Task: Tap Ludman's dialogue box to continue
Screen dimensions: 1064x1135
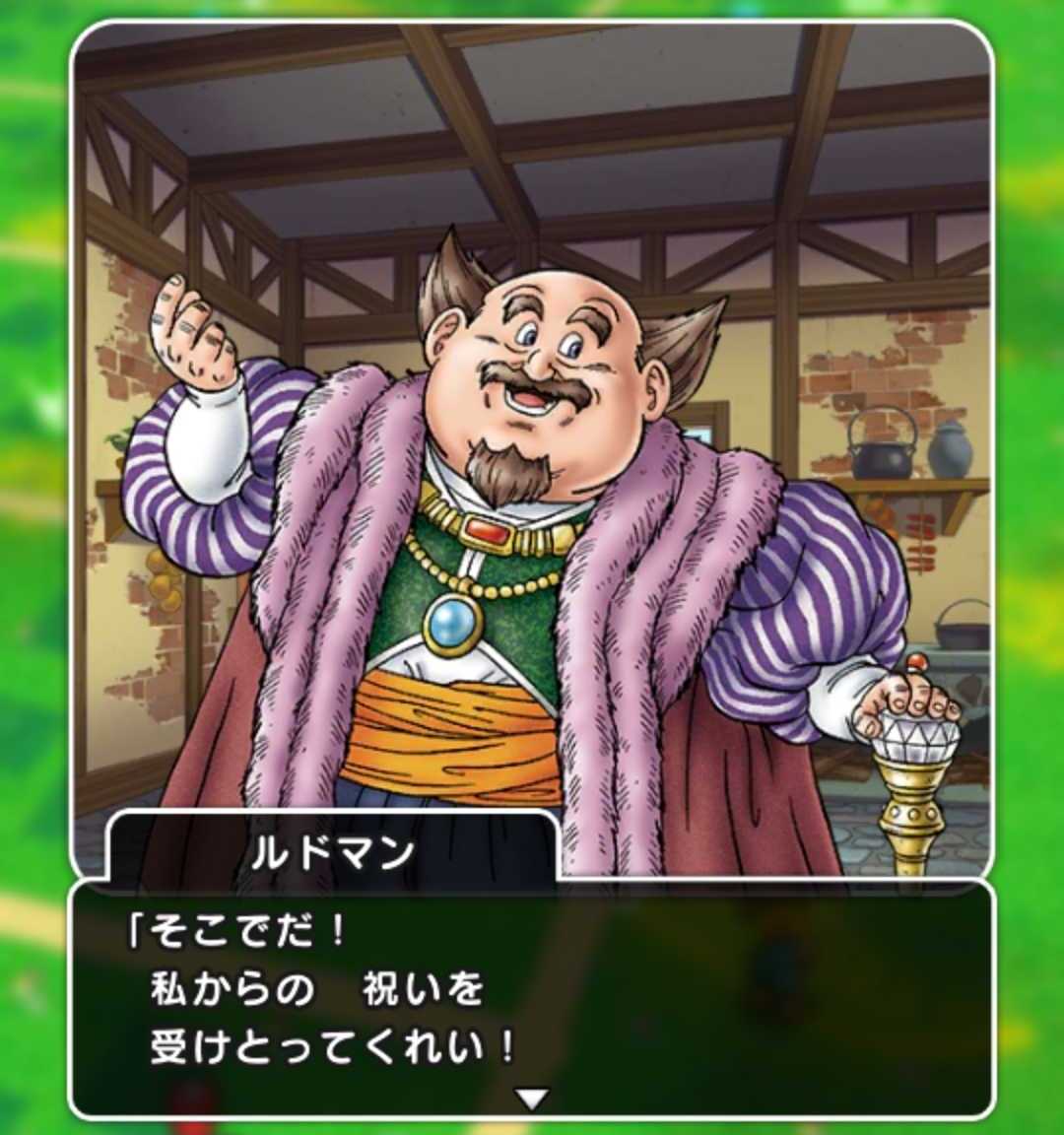Action: click(x=532, y=995)
